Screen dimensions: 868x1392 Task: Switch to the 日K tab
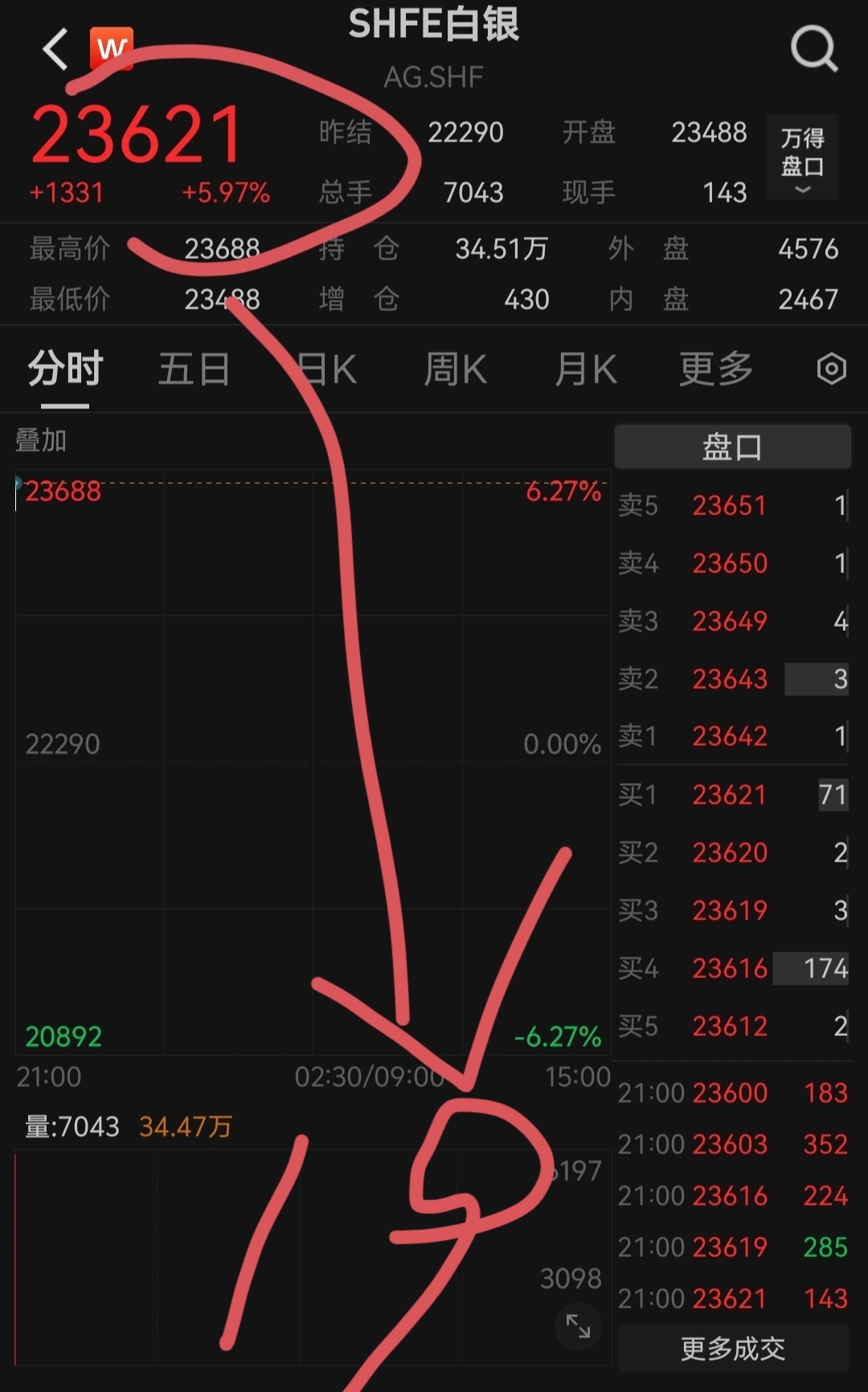click(324, 369)
